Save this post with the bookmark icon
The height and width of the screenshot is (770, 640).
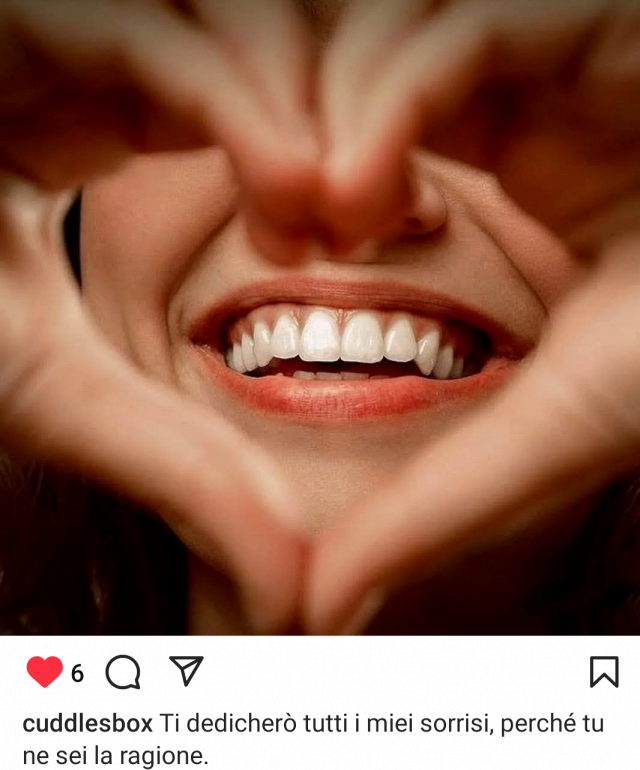pyautogui.click(x=604, y=672)
